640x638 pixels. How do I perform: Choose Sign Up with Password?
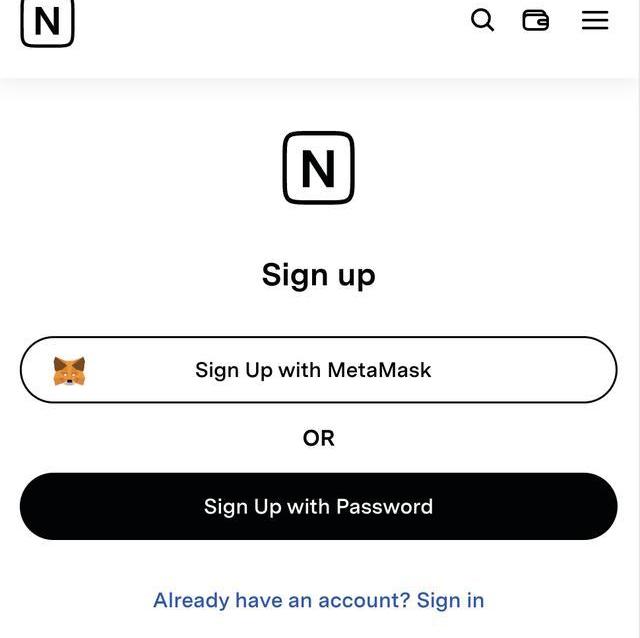coord(318,506)
